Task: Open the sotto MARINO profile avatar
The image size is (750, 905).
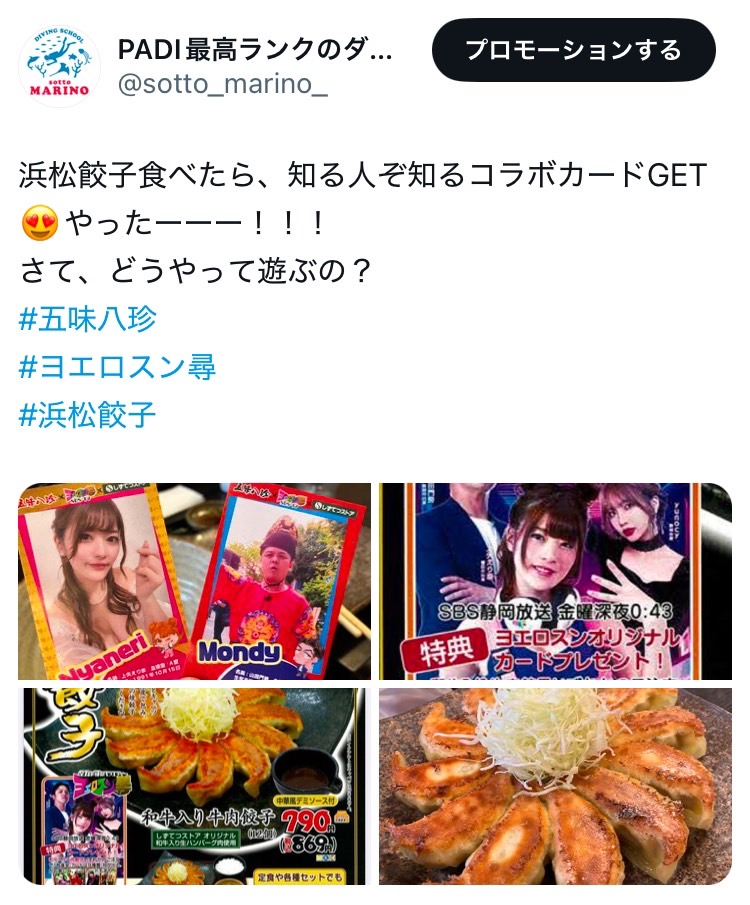Action: (59, 67)
